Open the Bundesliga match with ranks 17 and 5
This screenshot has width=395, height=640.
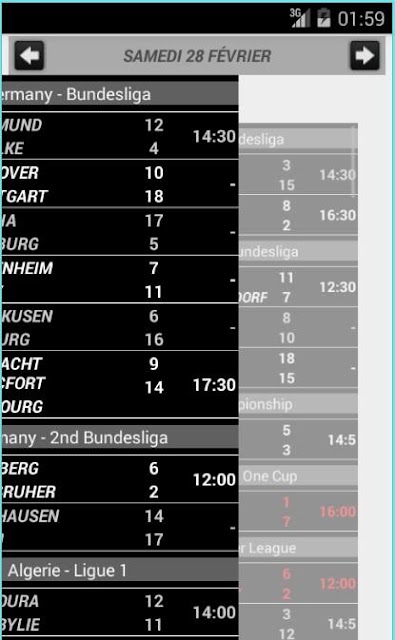pyautogui.click(x=120, y=232)
